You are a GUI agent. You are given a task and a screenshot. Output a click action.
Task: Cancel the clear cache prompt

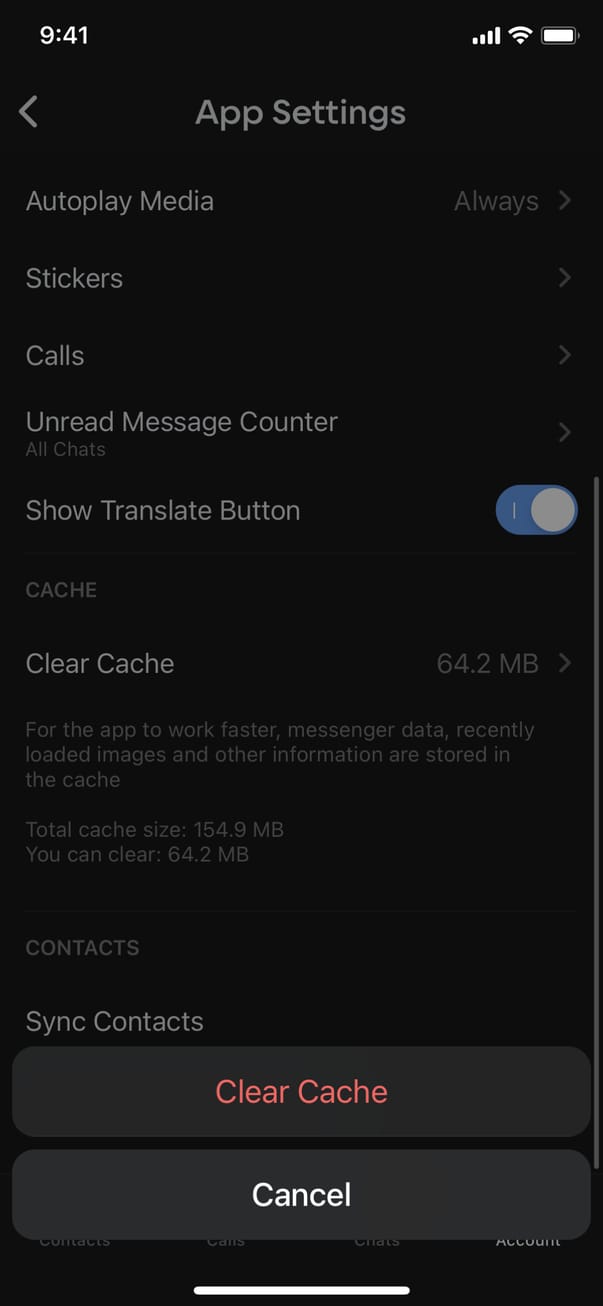pyautogui.click(x=301, y=1195)
